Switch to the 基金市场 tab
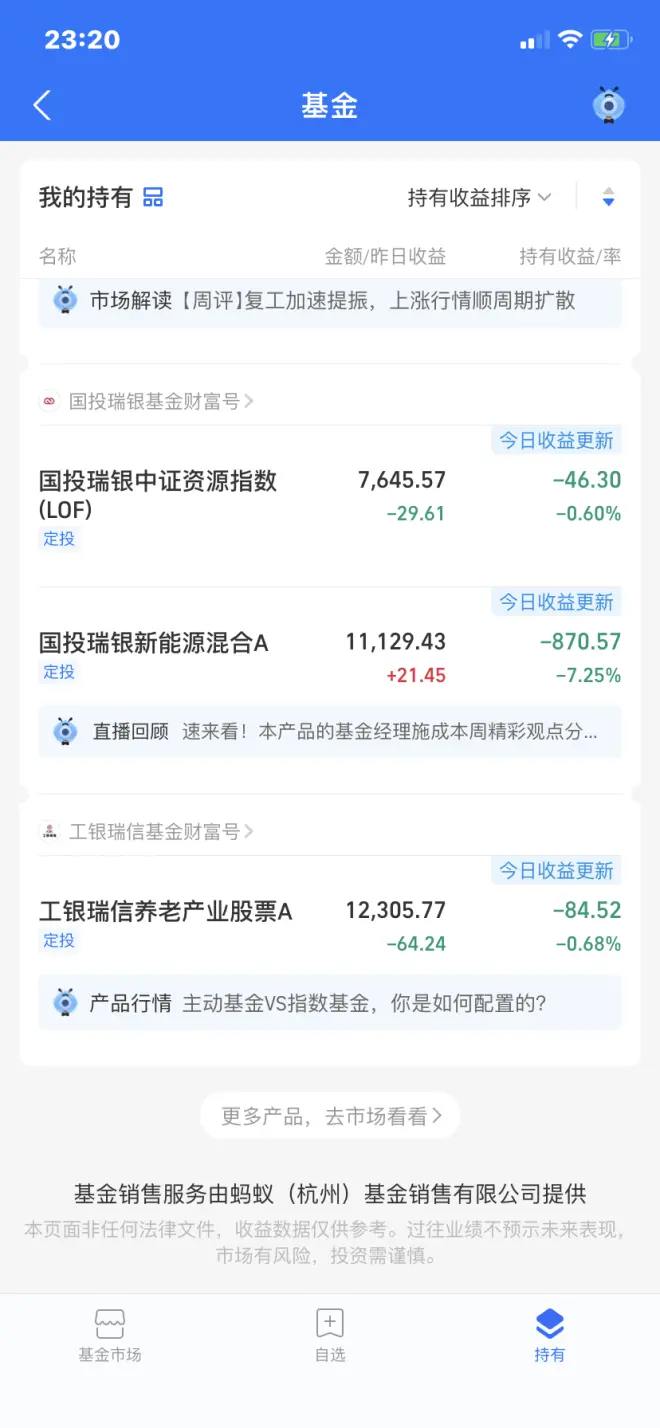This screenshot has width=660, height=1428. [x=110, y=1336]
